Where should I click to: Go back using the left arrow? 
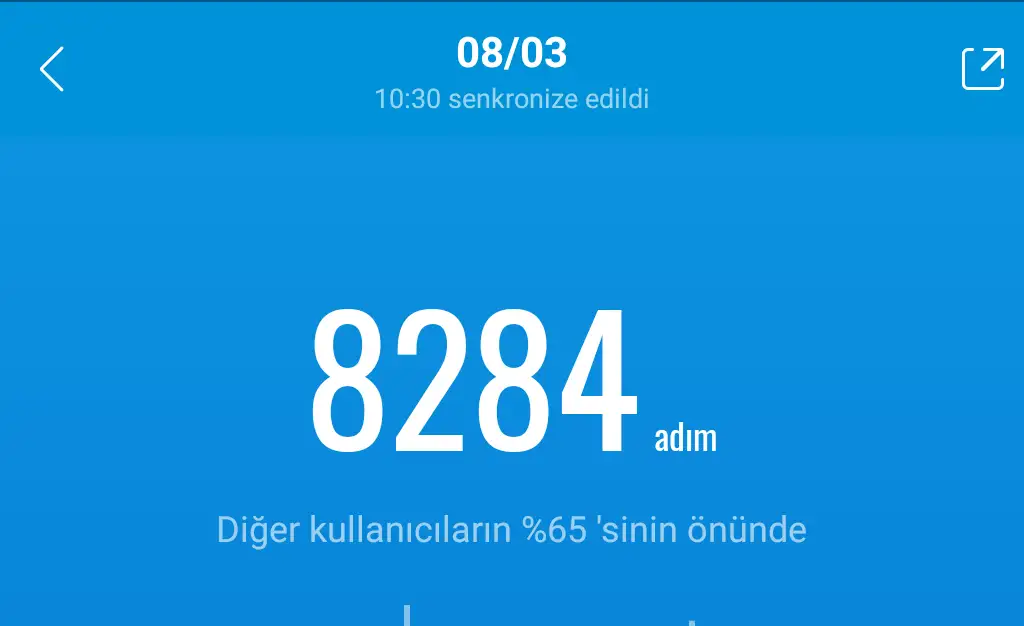pyautogui.click(x=52, y=69)
